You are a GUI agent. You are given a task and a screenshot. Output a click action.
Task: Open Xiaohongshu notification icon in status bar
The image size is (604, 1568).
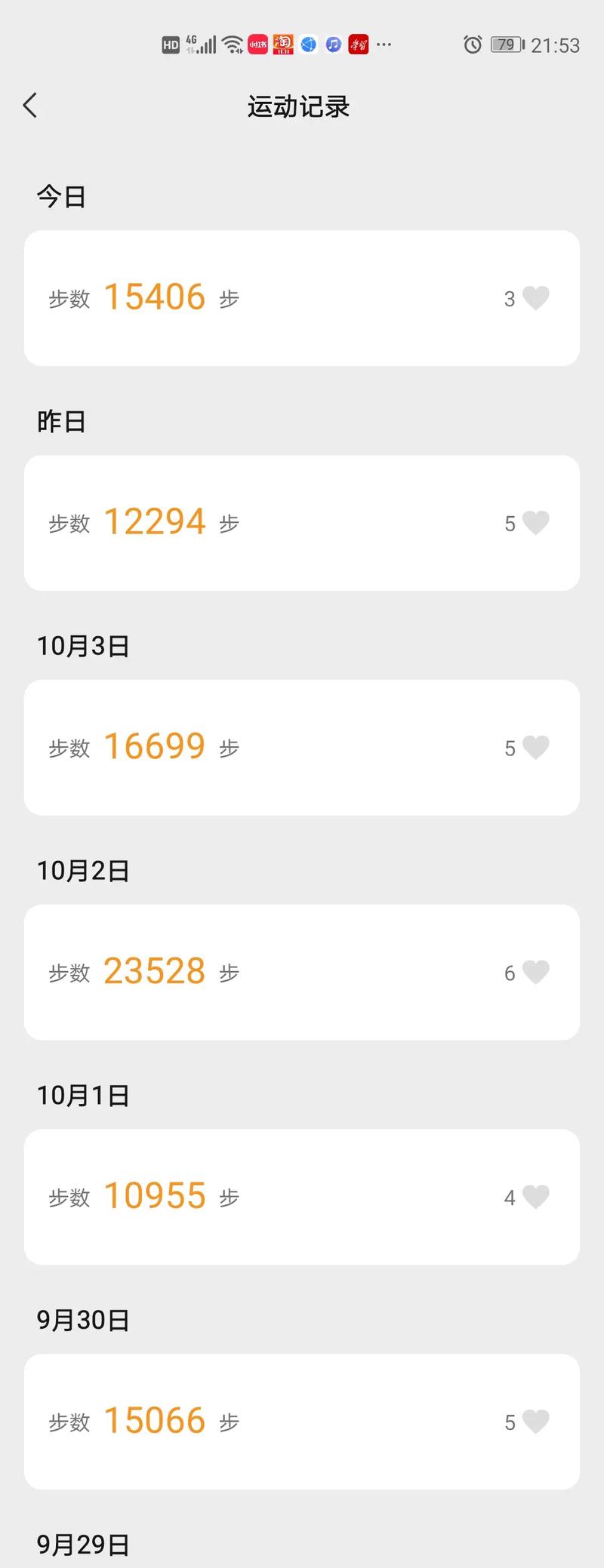click(257, 45)
